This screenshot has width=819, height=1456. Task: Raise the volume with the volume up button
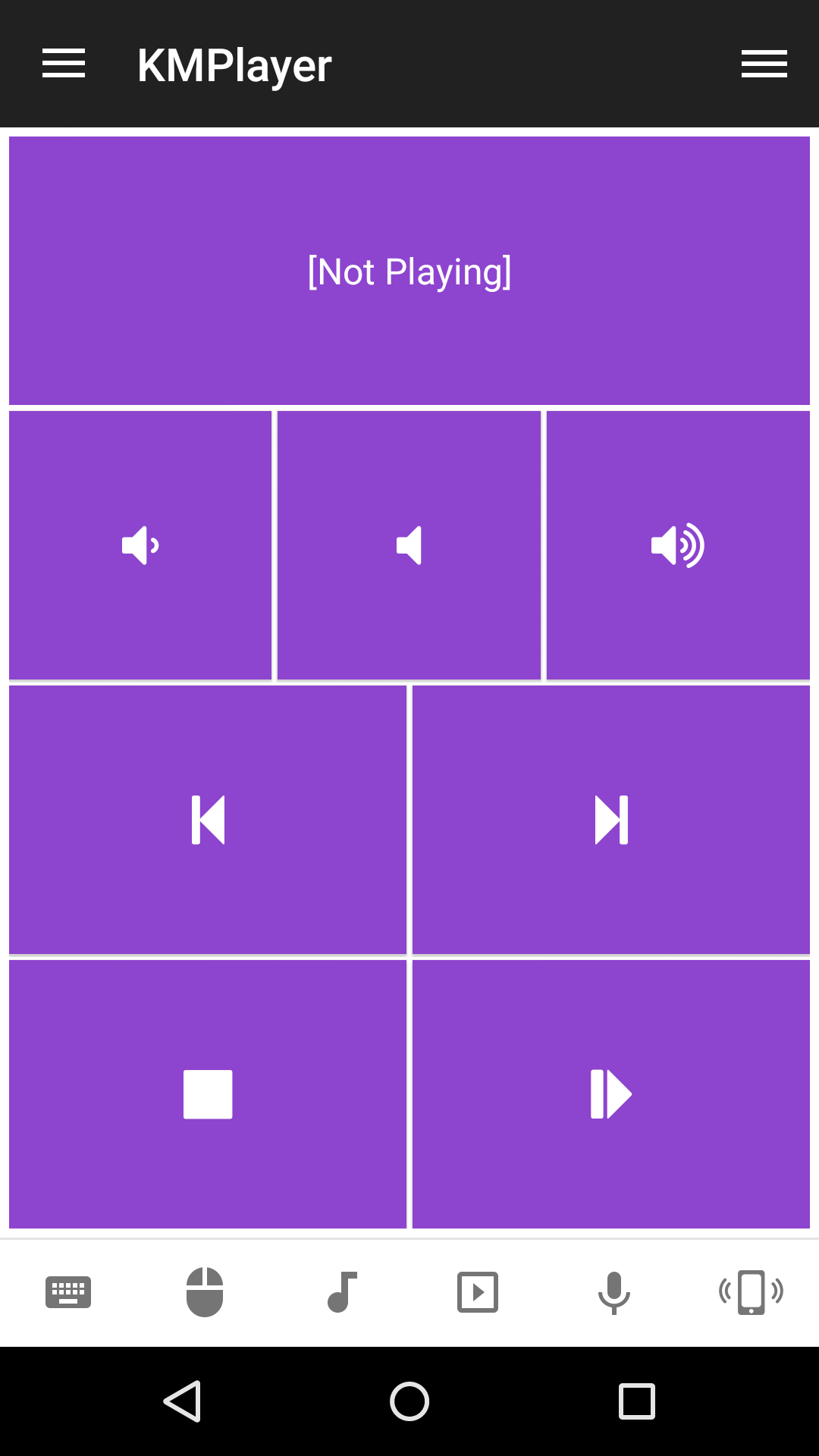tap(678, 545)
